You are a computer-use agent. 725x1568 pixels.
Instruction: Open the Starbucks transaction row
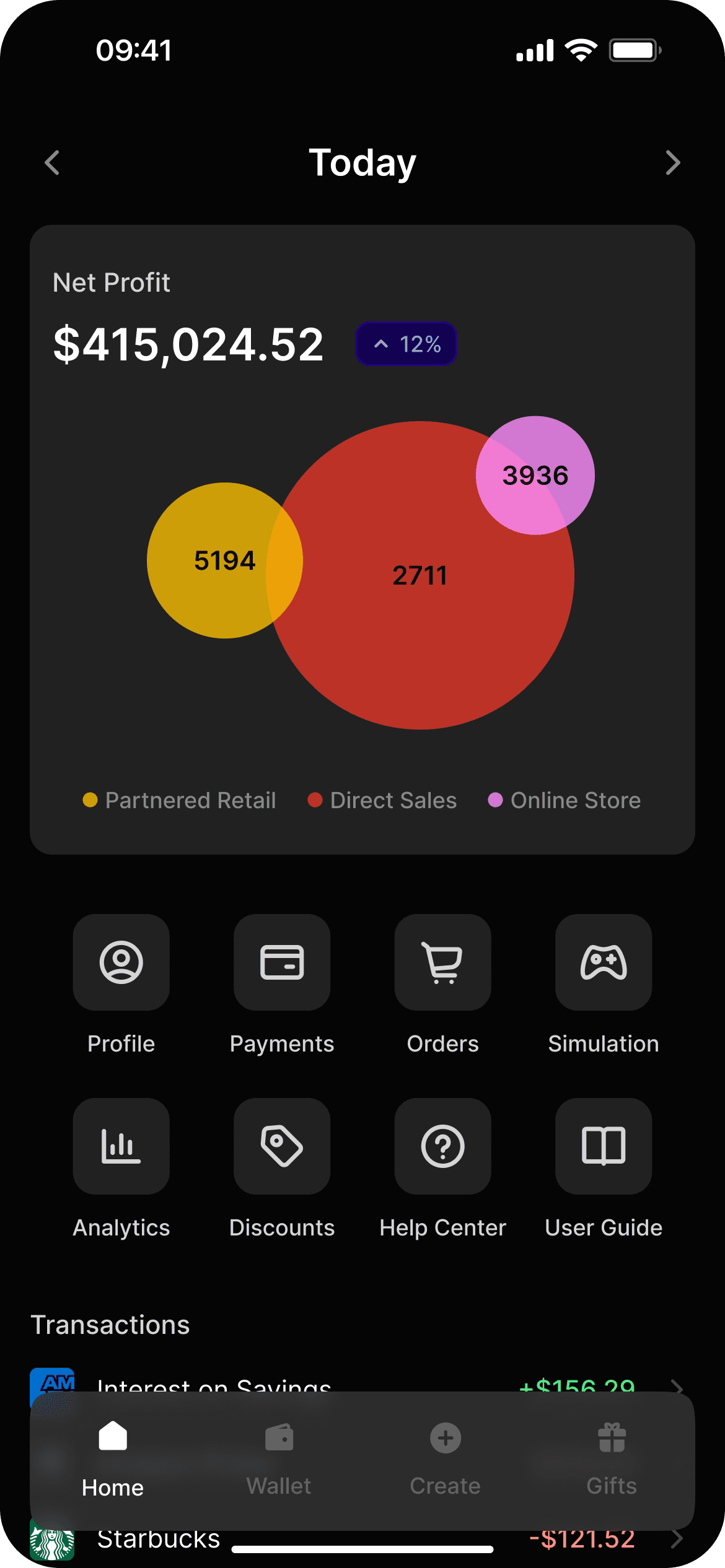click(x=362, y=1538)
